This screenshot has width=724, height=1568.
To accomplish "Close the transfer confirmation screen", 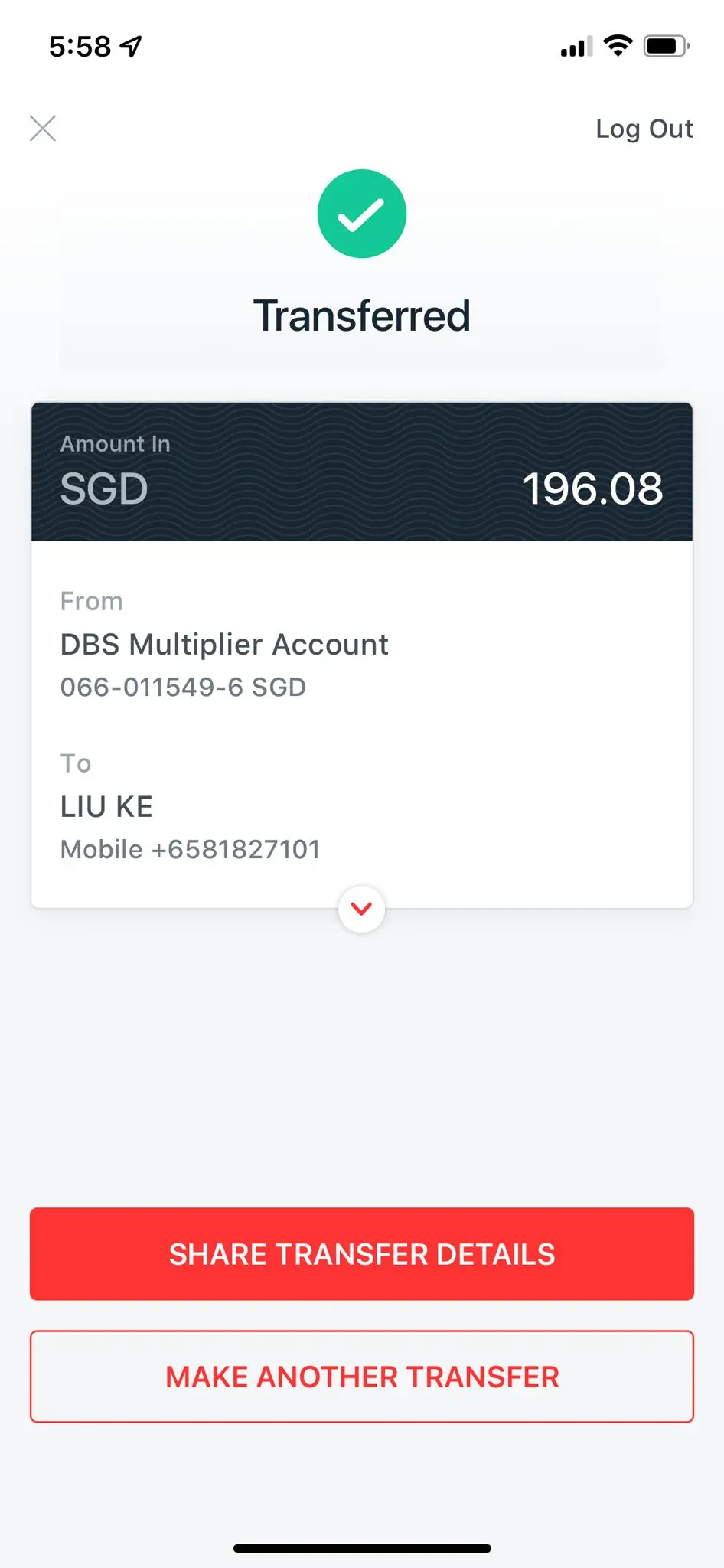I will pyautogui.click(x=43, y=129).
